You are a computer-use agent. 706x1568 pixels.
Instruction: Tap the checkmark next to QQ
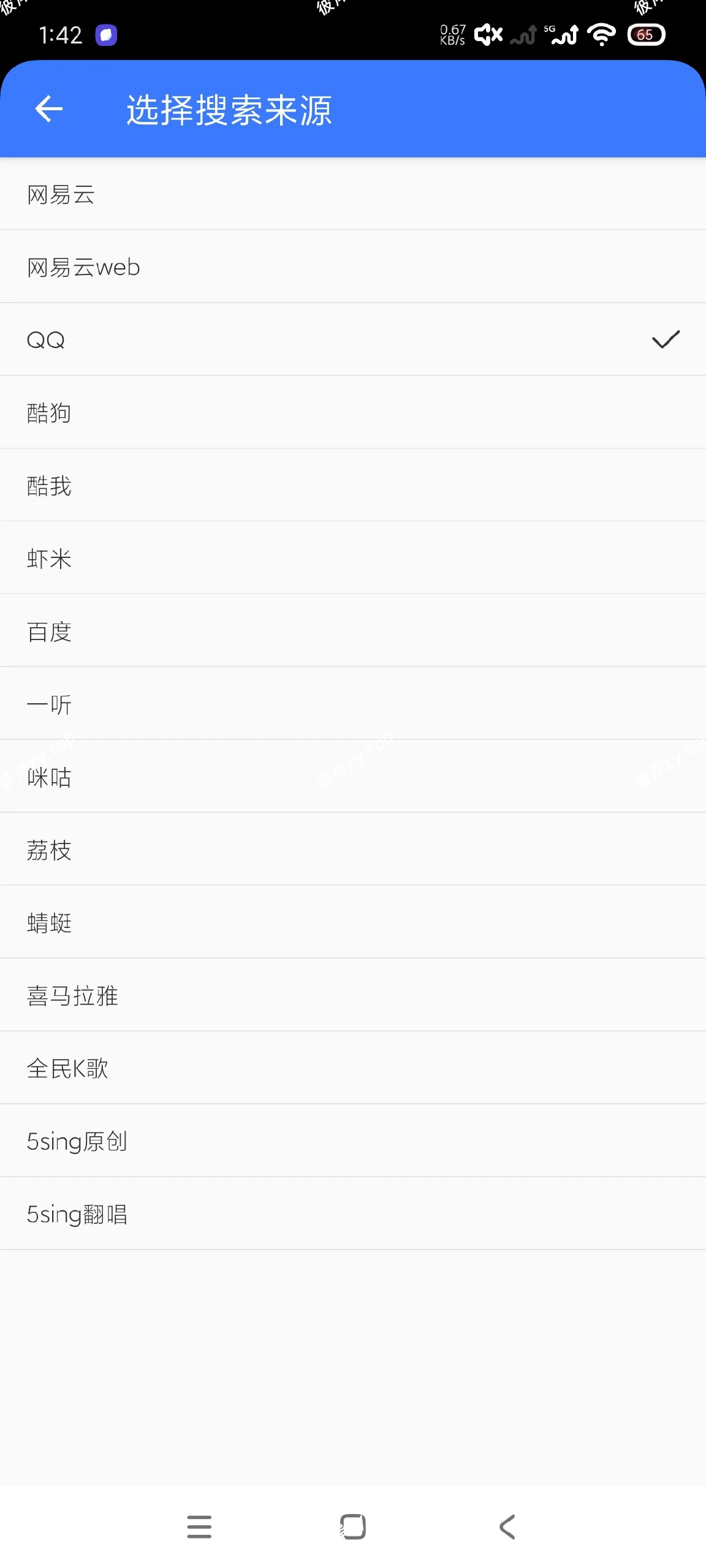664,340
